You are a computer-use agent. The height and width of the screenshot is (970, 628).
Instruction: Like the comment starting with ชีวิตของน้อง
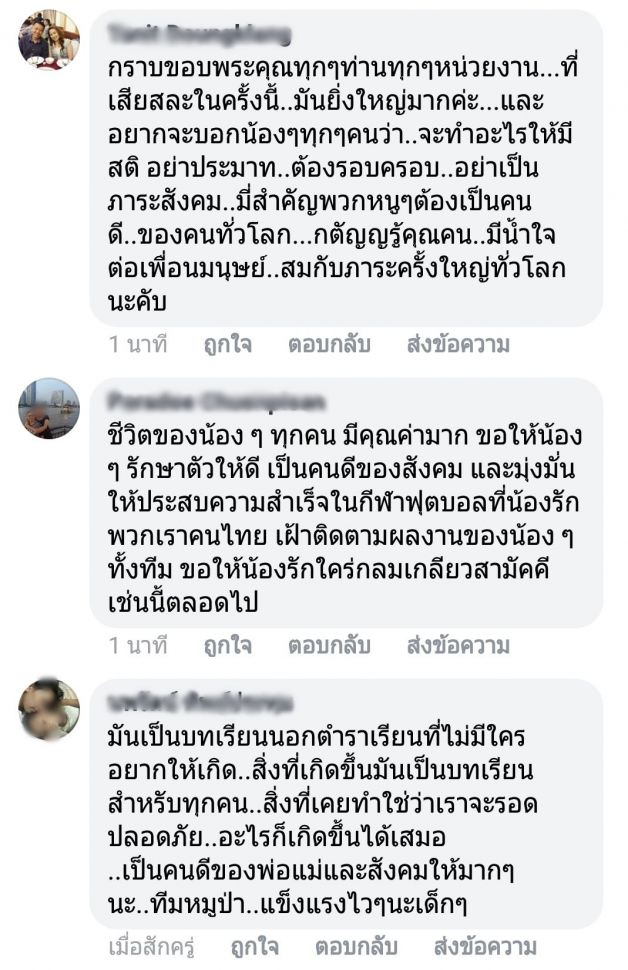227,646
